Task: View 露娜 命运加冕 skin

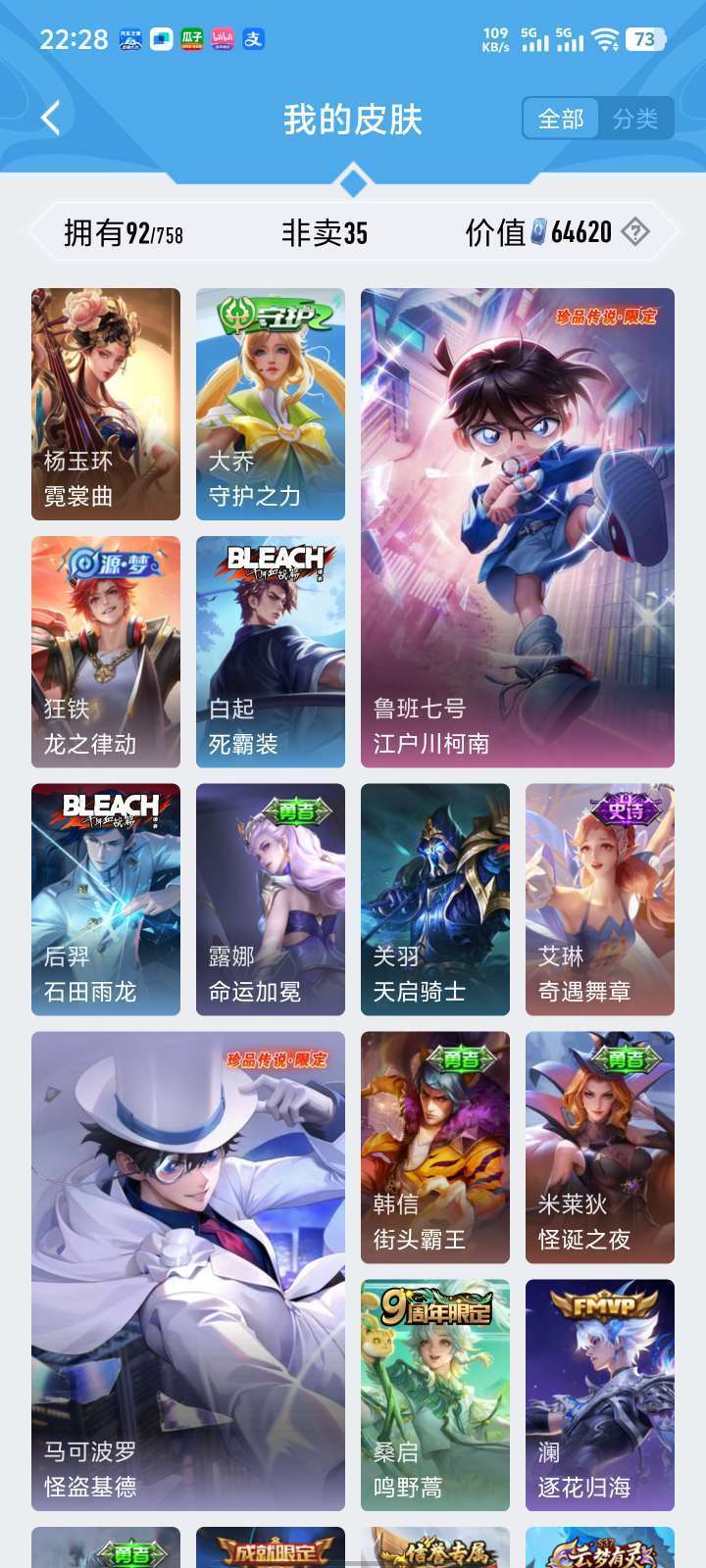Action: [271, 899]
